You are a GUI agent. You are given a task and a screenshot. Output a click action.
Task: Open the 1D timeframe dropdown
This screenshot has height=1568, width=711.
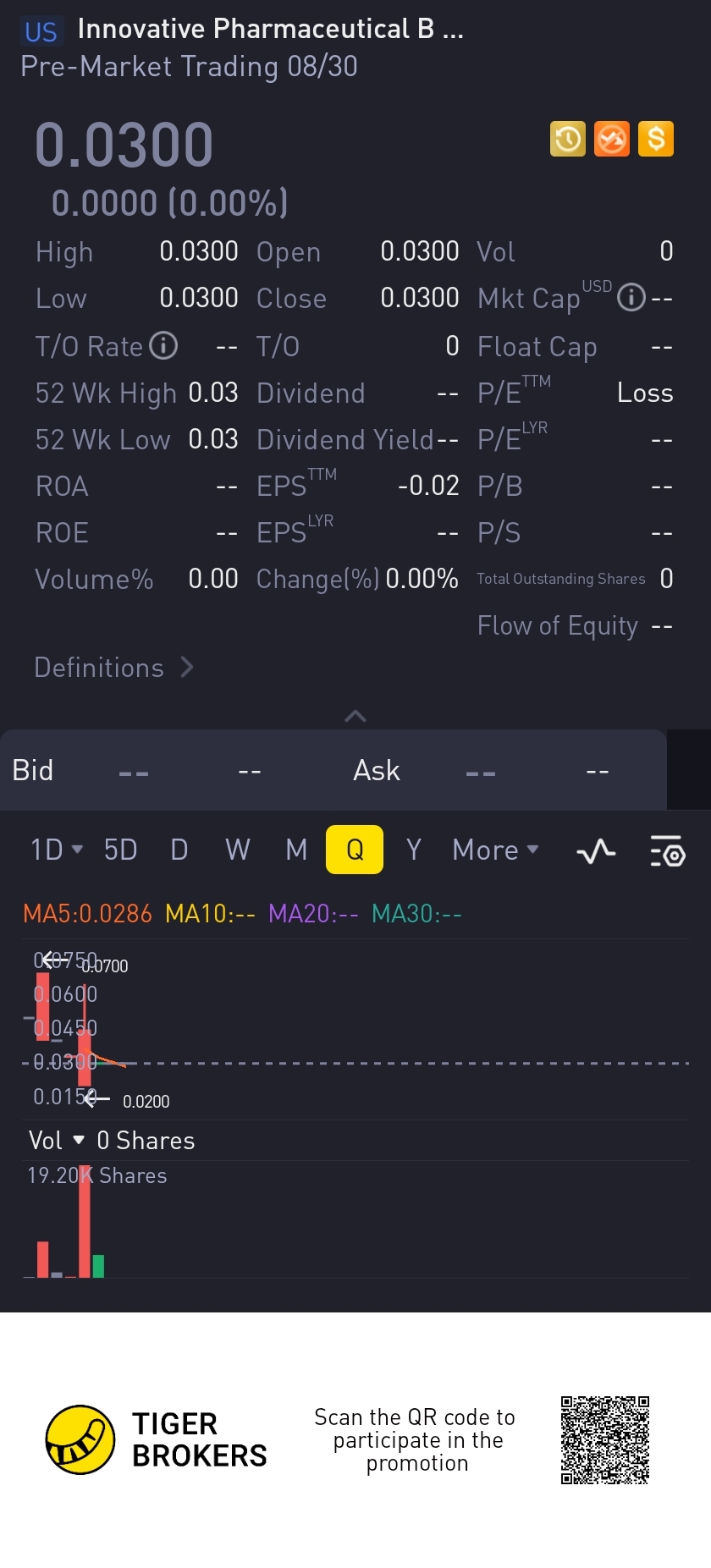click(x=57, y=850)
